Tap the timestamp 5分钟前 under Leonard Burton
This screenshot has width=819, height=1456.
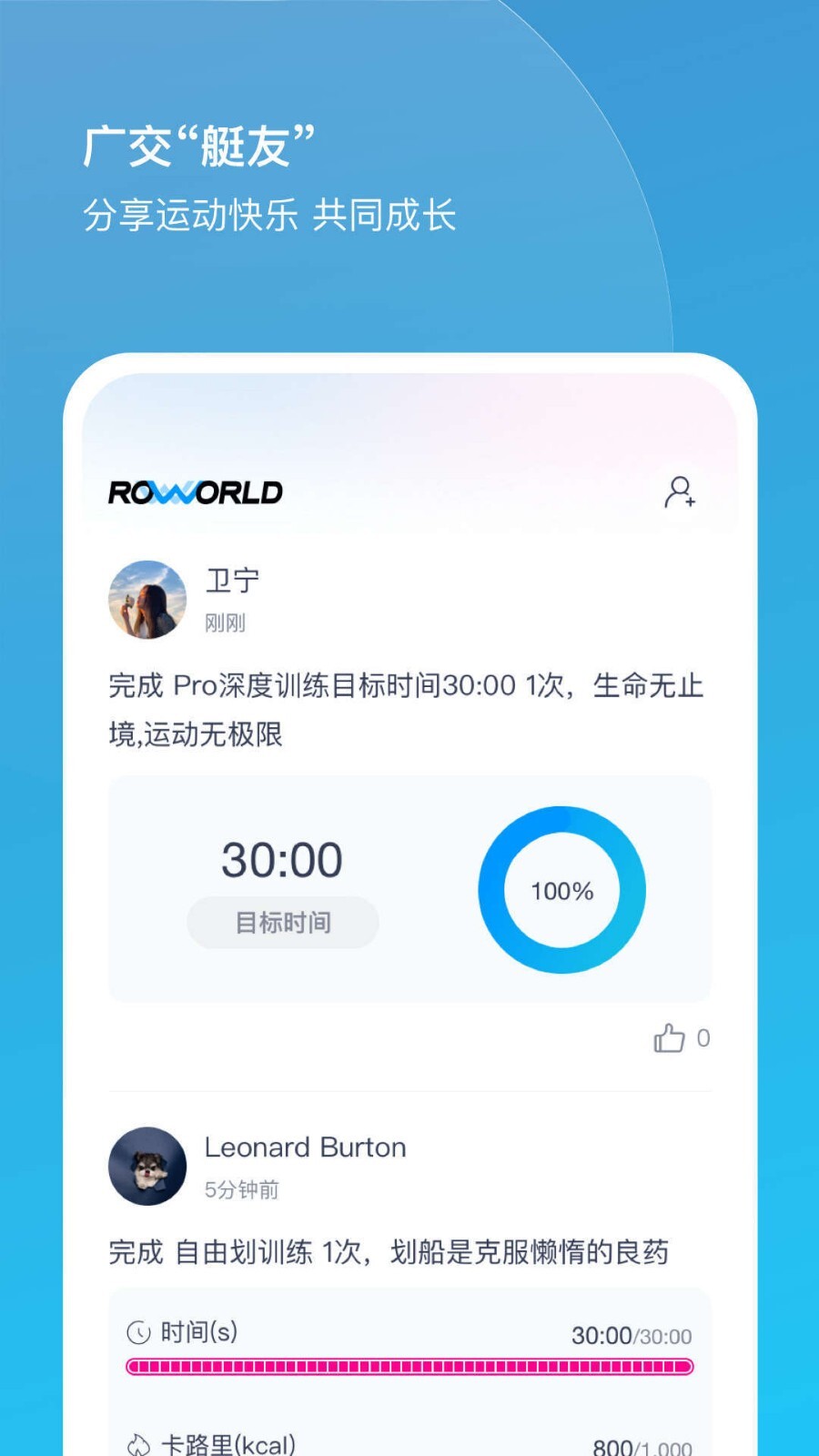tap(241, 1189)
